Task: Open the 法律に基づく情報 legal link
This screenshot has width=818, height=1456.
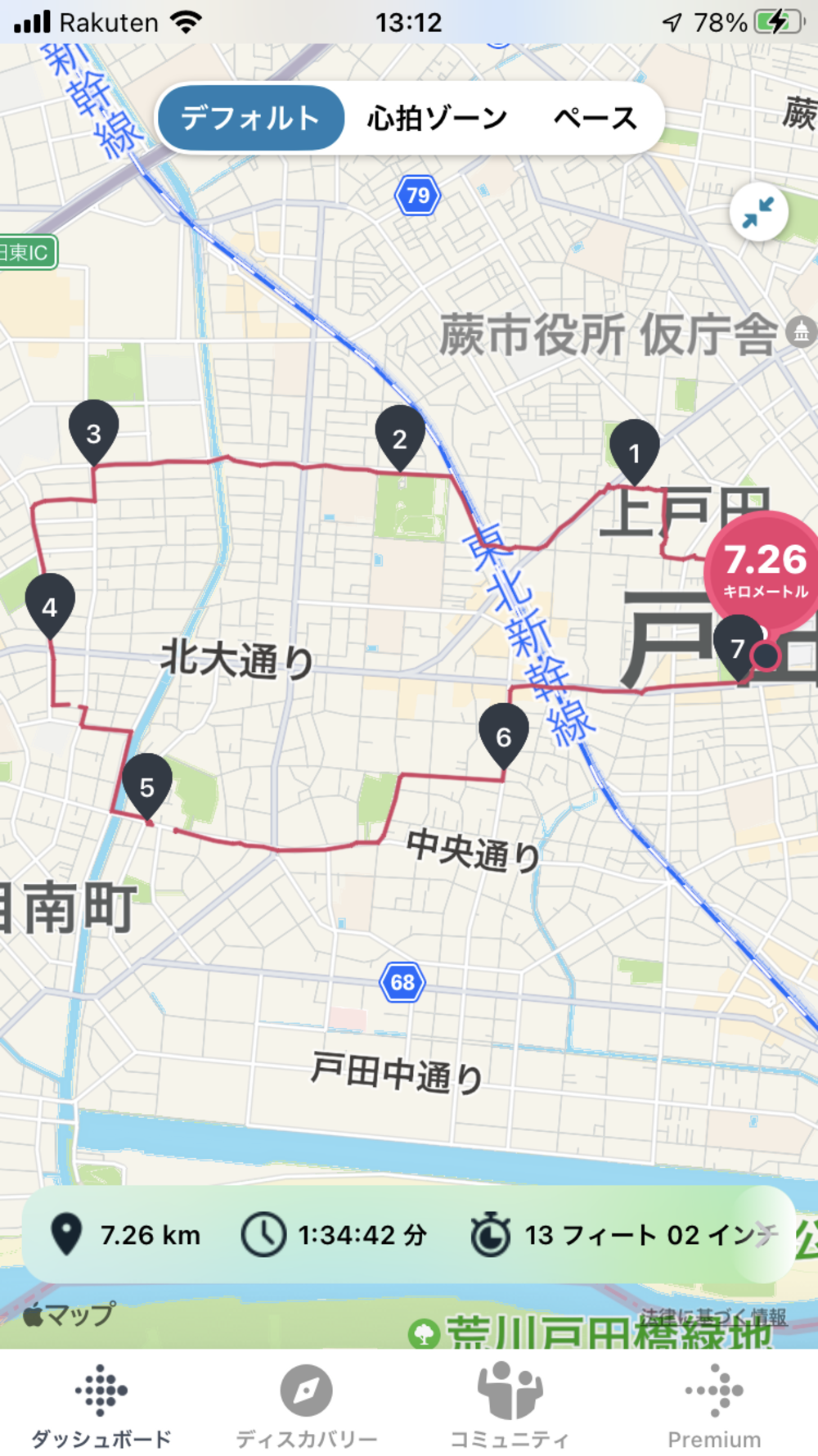Action: pos(713,1317)
